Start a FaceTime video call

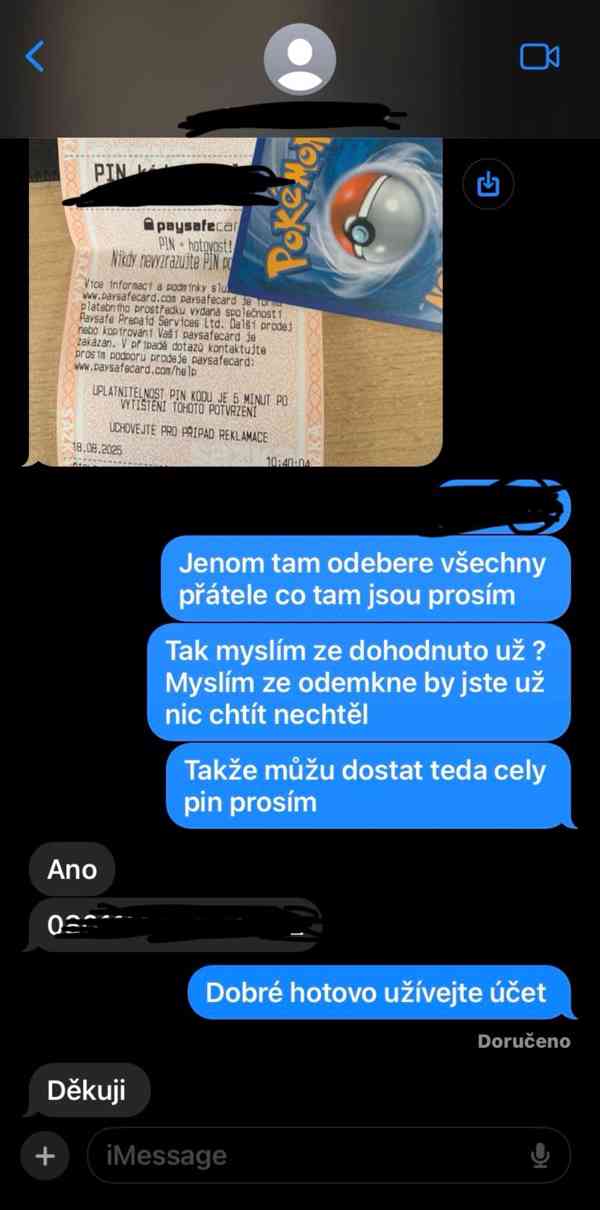coord(539,56)
